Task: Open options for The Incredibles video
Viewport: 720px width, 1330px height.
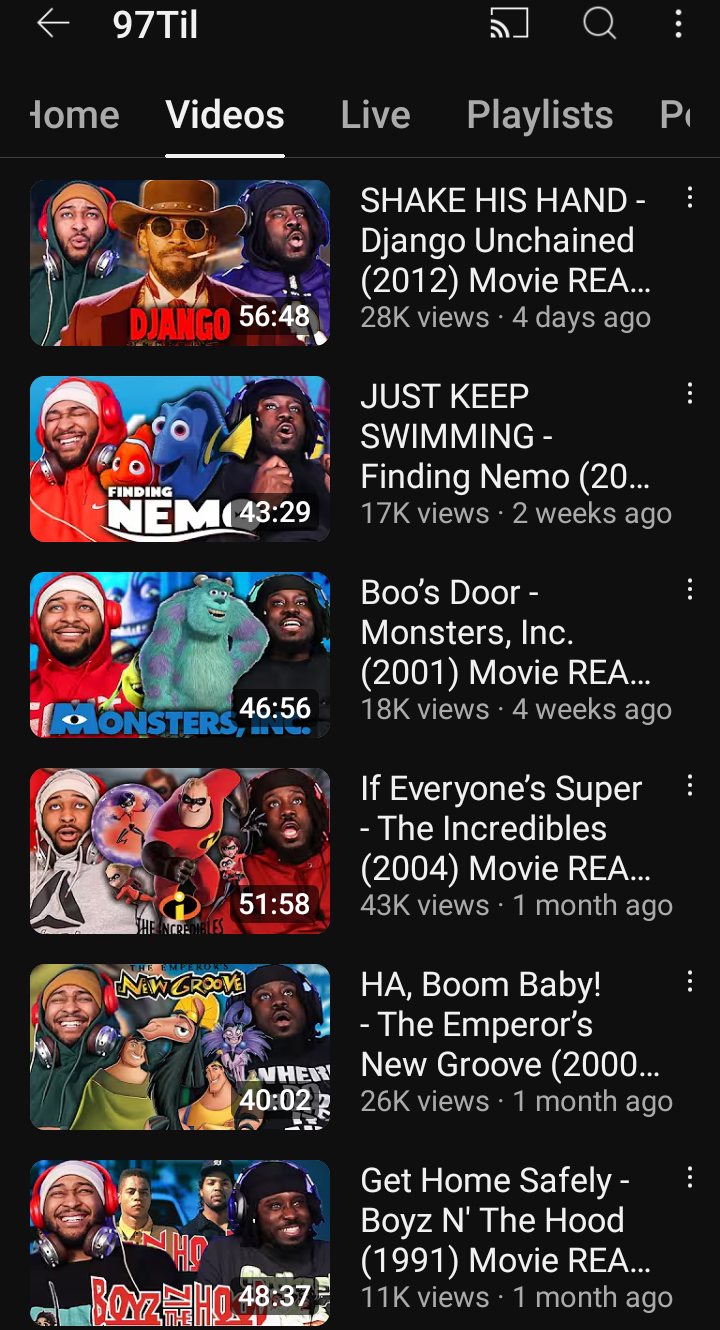Action: (x=689, y=786)
